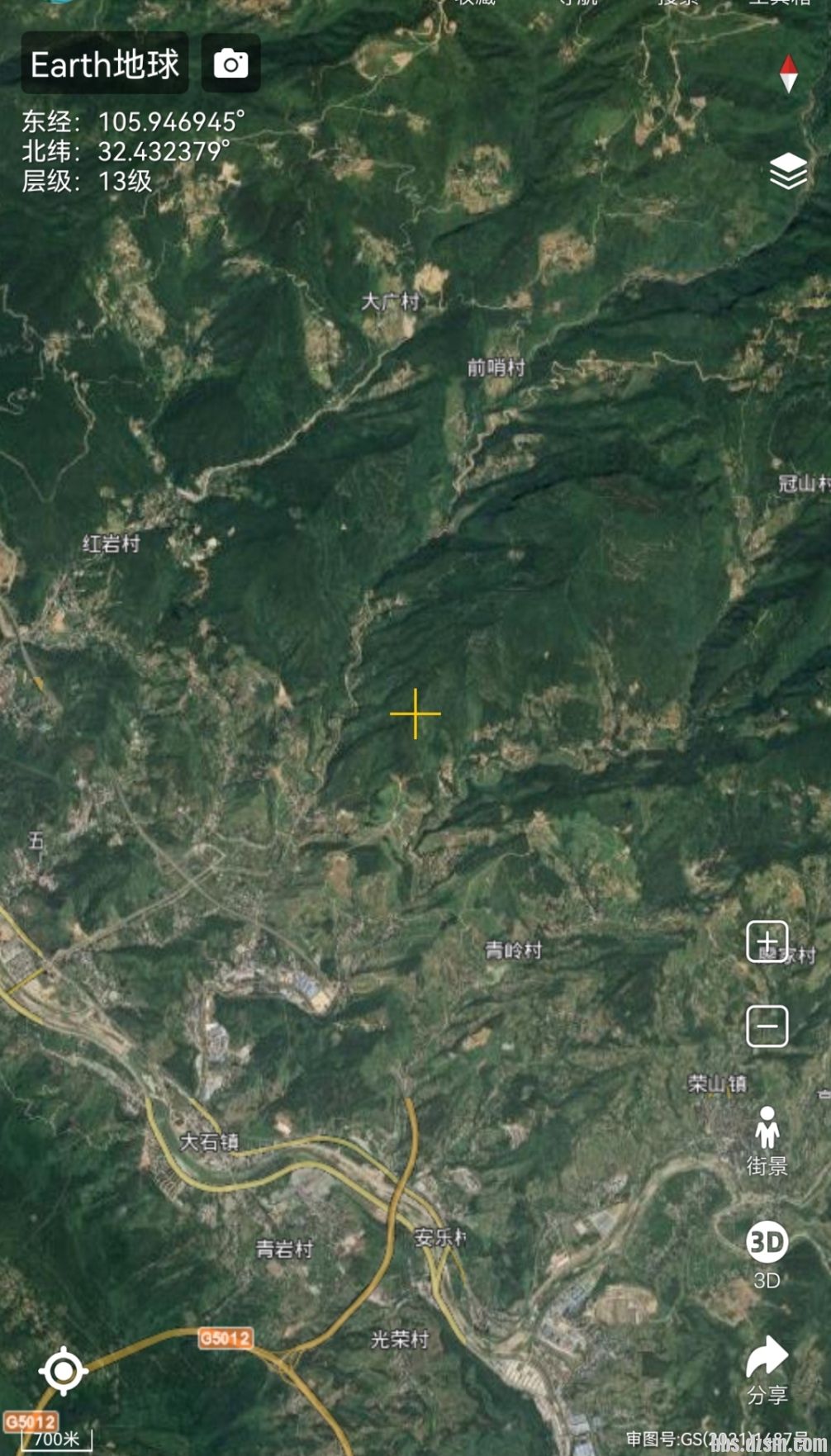This screenshot has height=1456, width=831.
Task: Share the map via 分享
Action: [767, 1369]
